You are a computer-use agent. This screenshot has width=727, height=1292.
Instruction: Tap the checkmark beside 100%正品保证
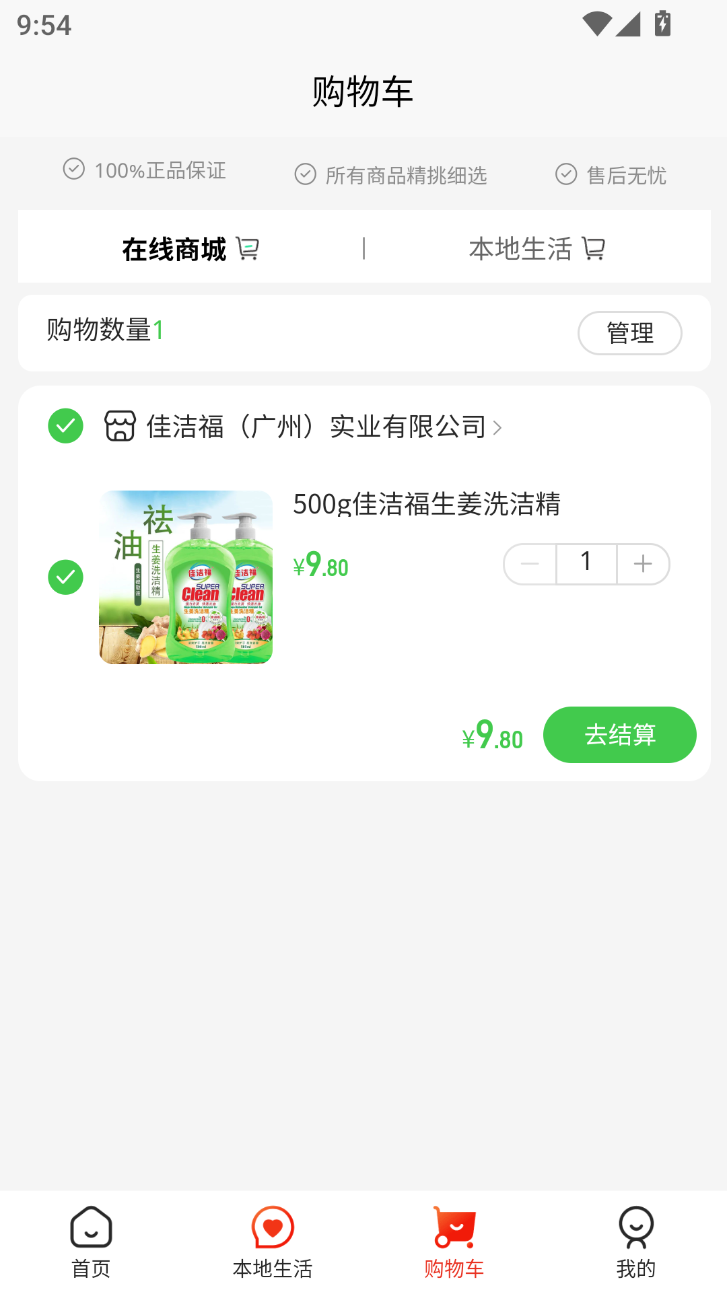[x=73, y=170]
